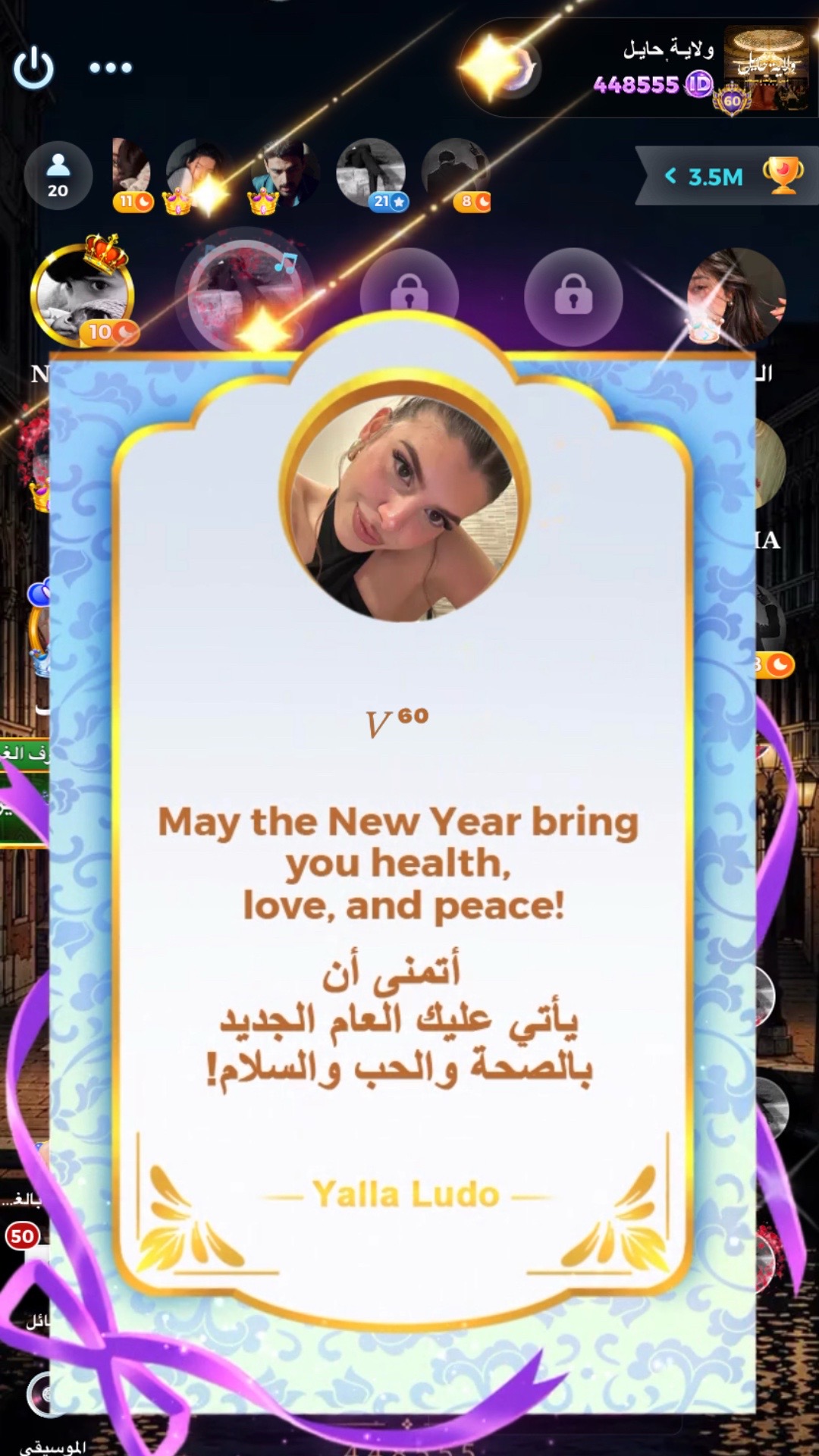The image size is (819, 1456).
Task: View the online members count 20
Action: click(x=58, y=175)
